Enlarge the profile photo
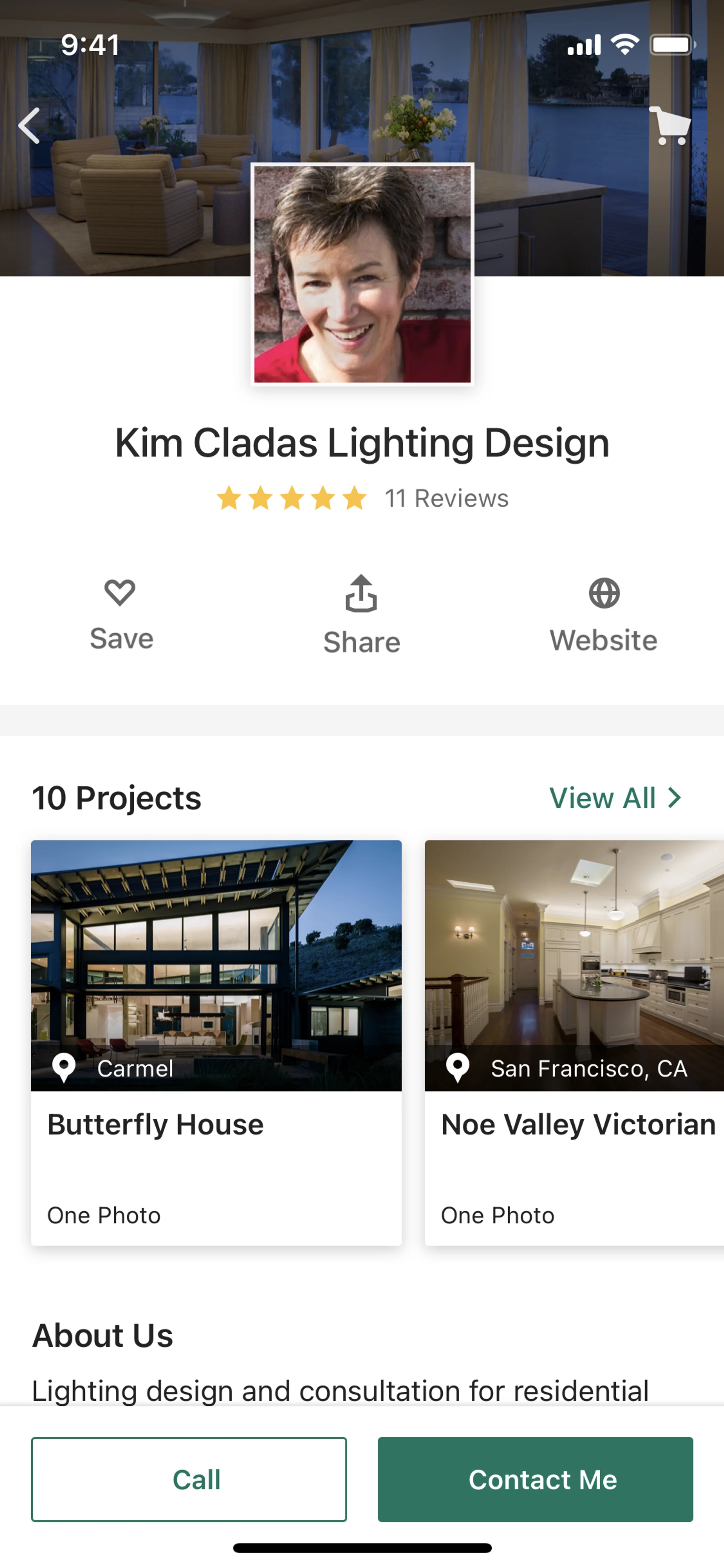 coord(363,275)
